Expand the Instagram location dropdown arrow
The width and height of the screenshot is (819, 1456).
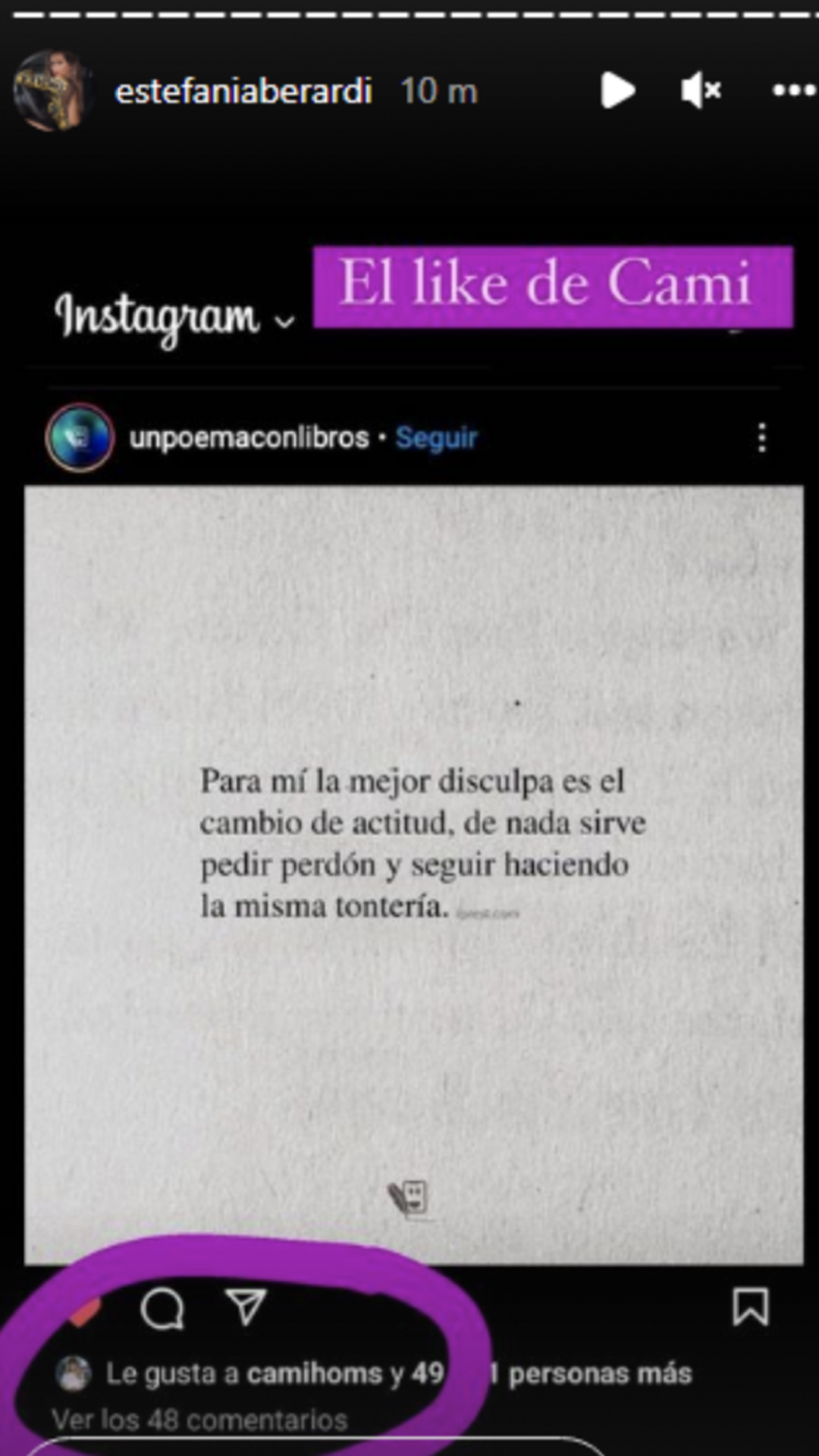(284, 320)
